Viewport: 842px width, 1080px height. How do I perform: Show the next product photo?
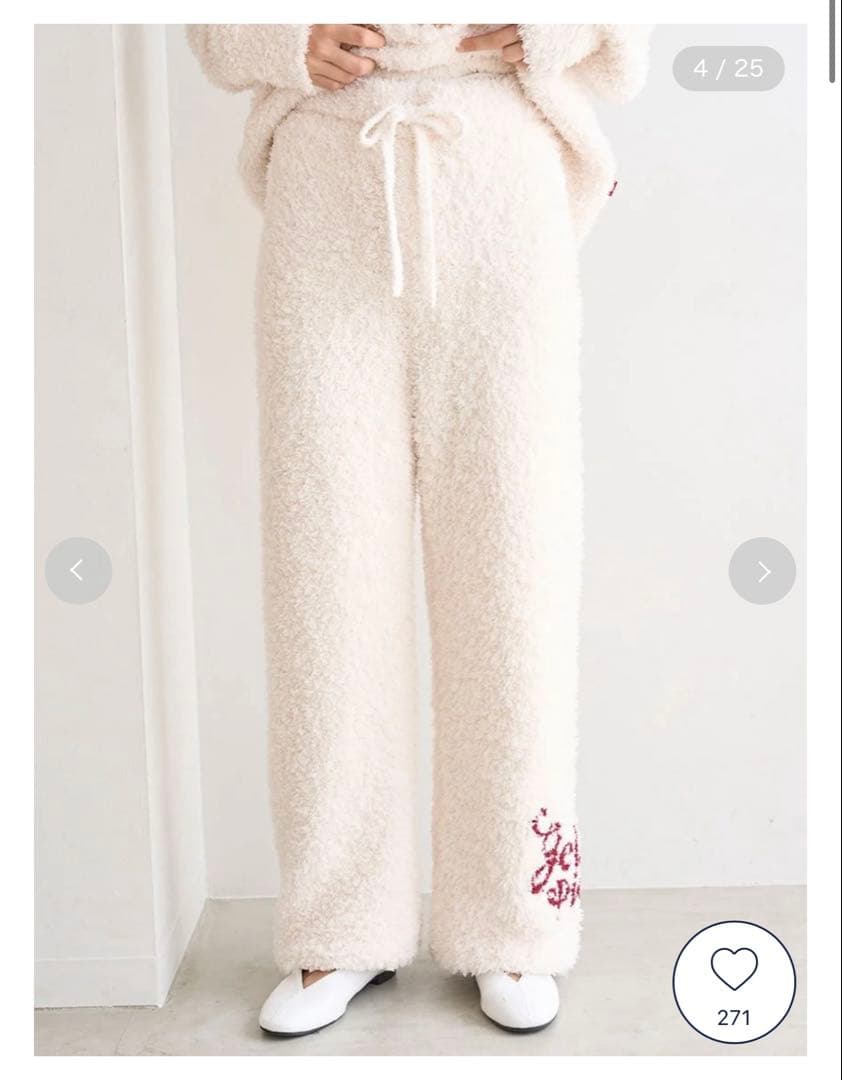(x=762, y=571)
